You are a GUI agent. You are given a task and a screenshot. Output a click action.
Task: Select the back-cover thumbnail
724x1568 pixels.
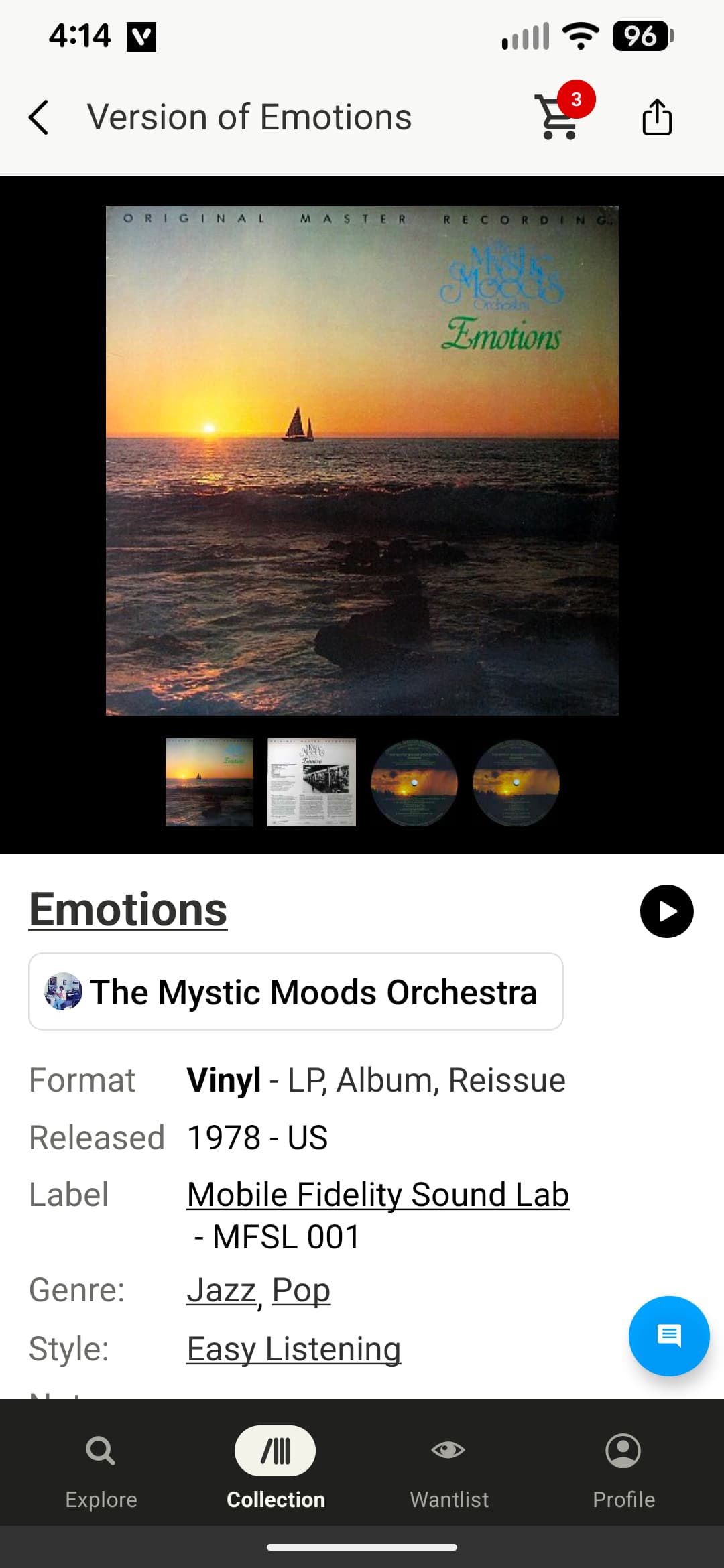312,782
